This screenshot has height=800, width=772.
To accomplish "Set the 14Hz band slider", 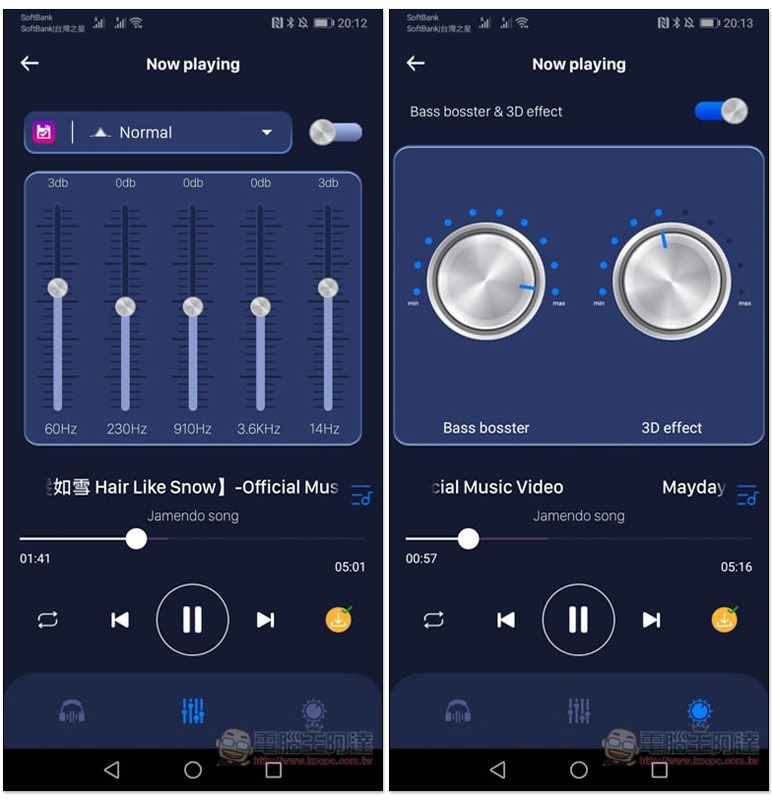I will 328,288.
